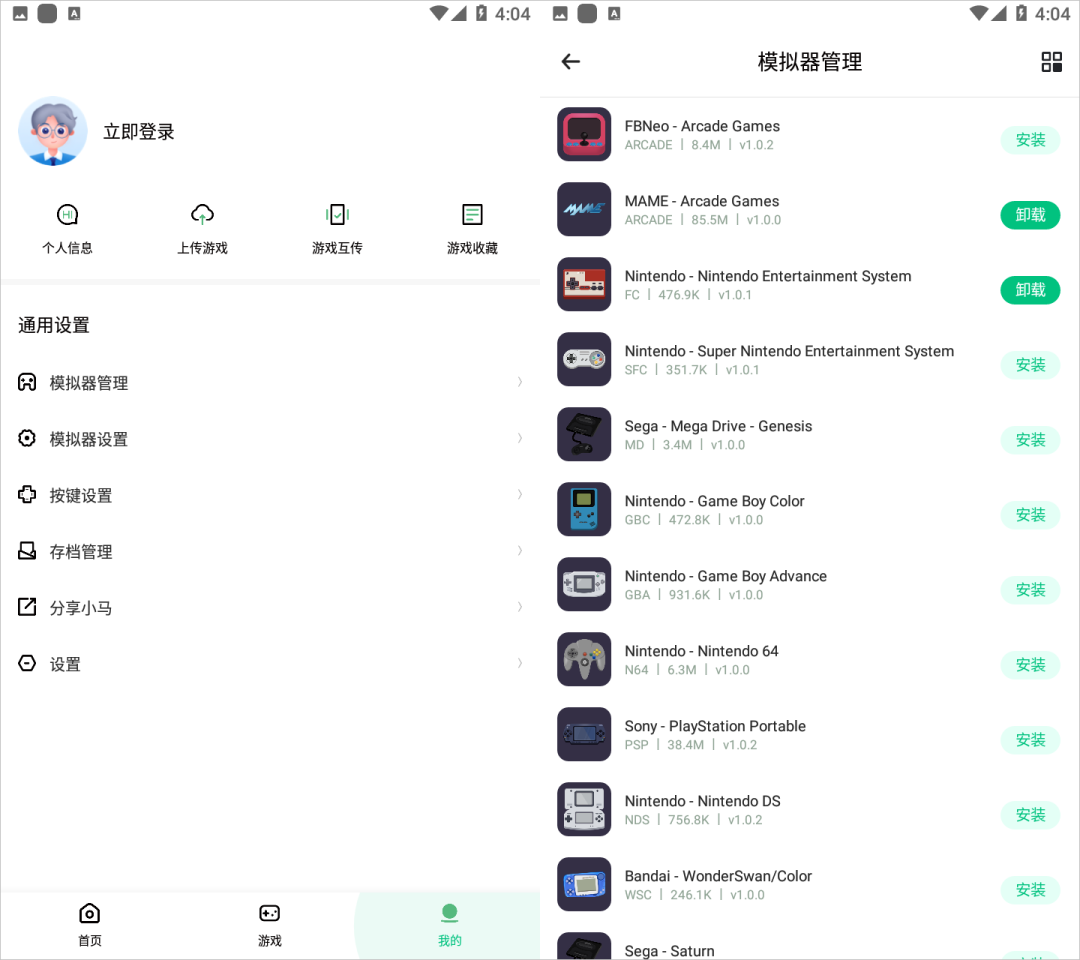The image size is (1080, 960).
Task: Install Nintendo - Nintendo 64 emulator
Action: (1030, 665)
